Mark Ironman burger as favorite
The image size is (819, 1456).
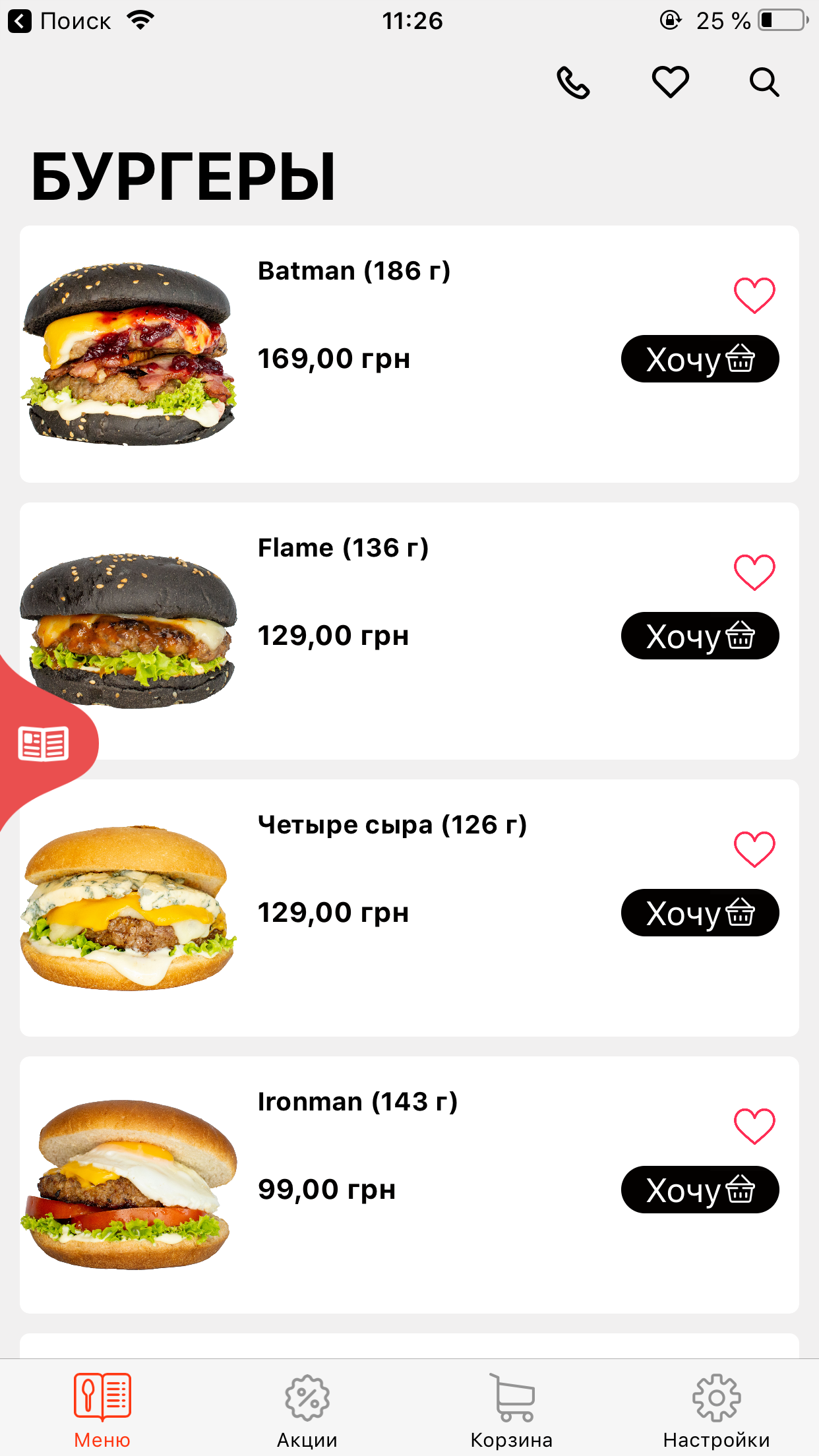[x=754, y=1126]
